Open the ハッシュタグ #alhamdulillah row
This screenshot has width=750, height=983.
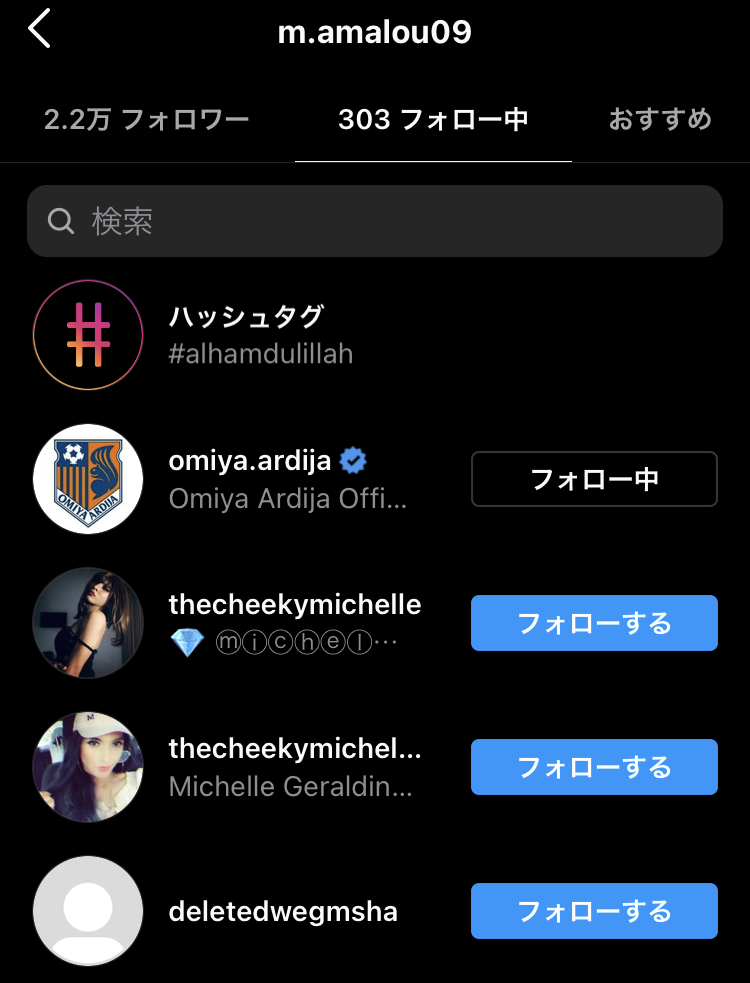click(x=260, y=335)
